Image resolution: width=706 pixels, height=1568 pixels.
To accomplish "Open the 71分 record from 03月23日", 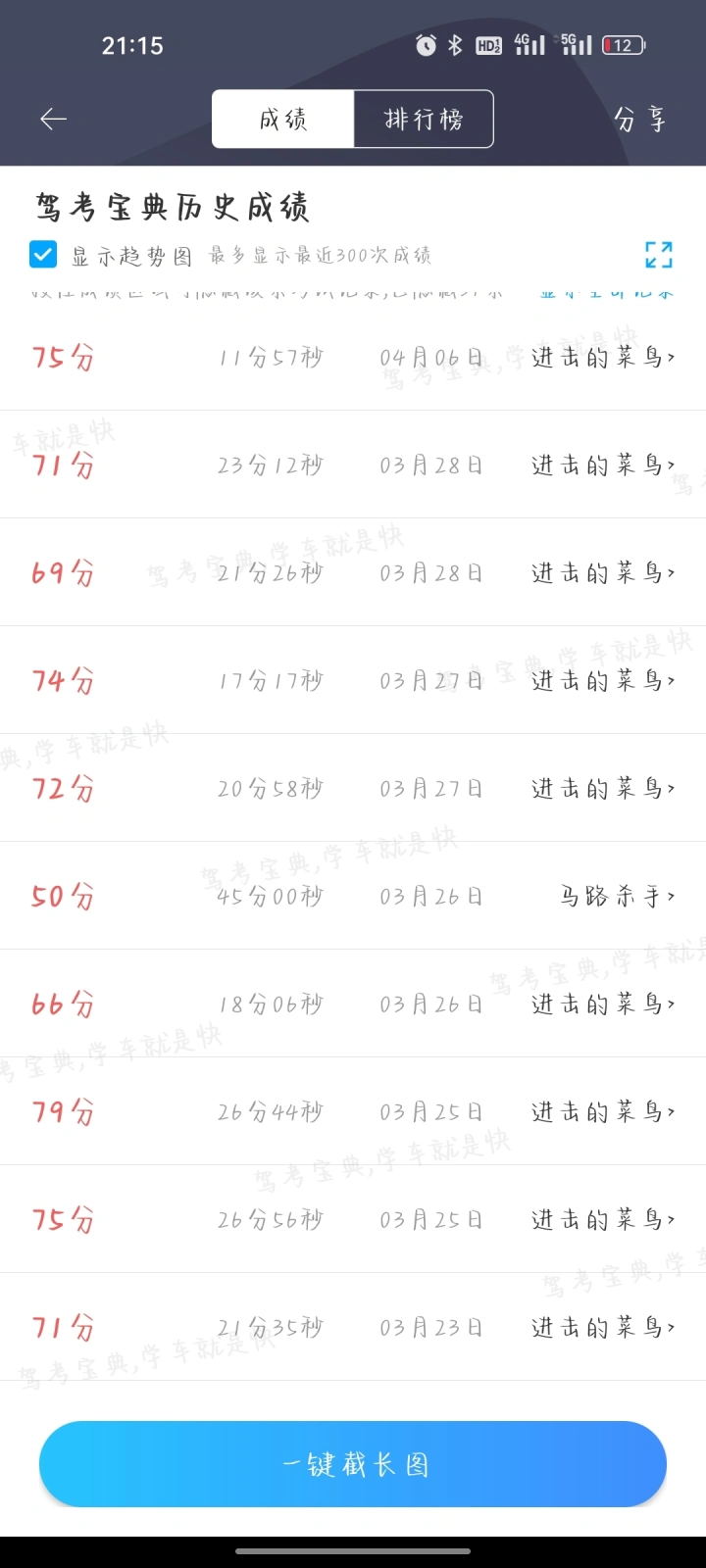I will click(353, 1327).
